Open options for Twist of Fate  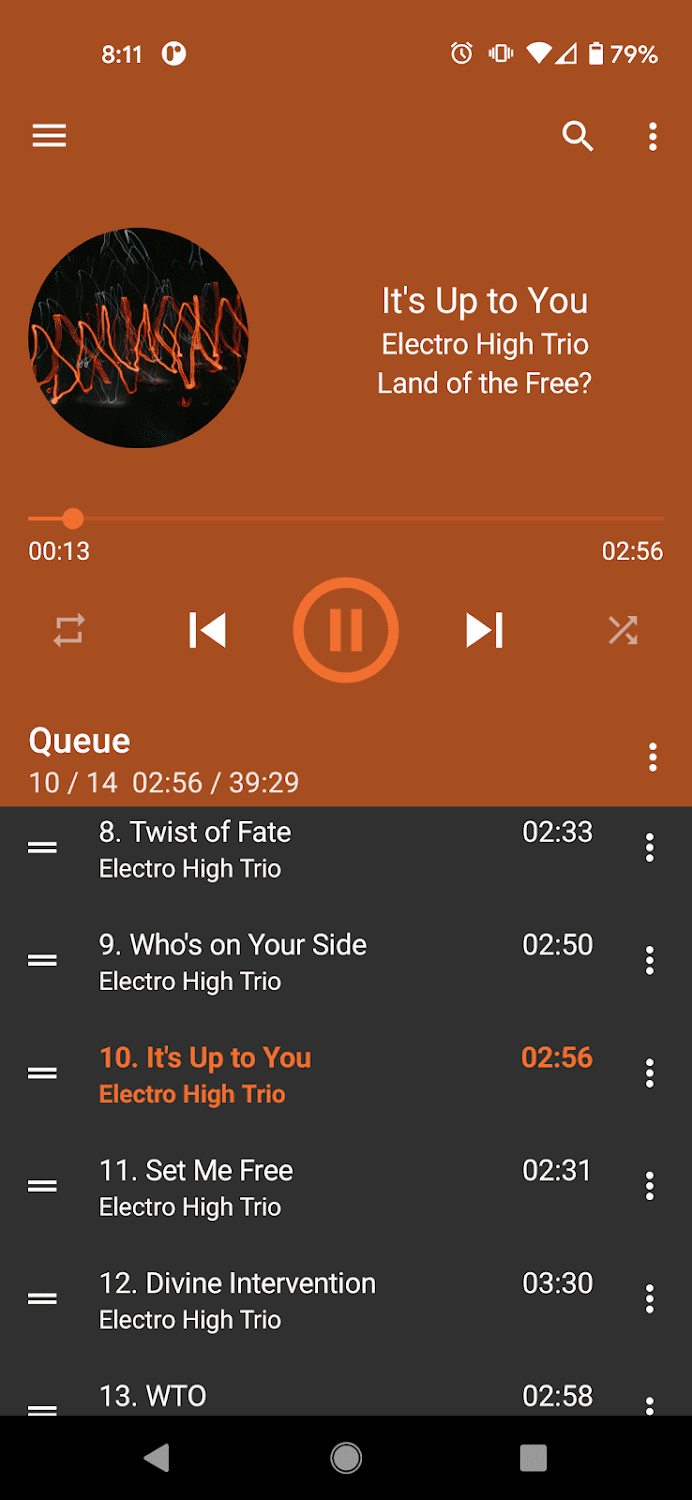click(649, 848)
